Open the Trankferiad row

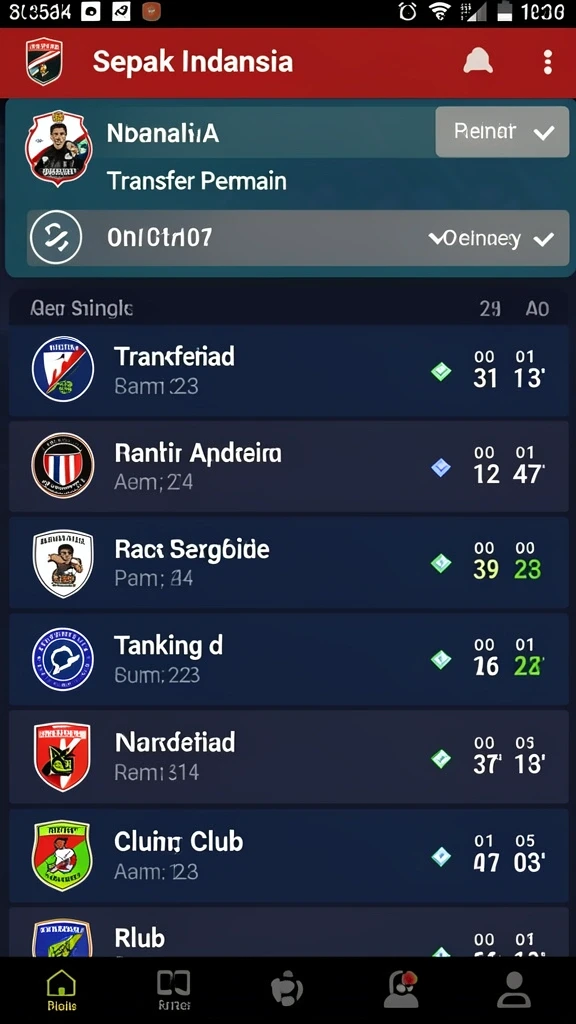288,371
